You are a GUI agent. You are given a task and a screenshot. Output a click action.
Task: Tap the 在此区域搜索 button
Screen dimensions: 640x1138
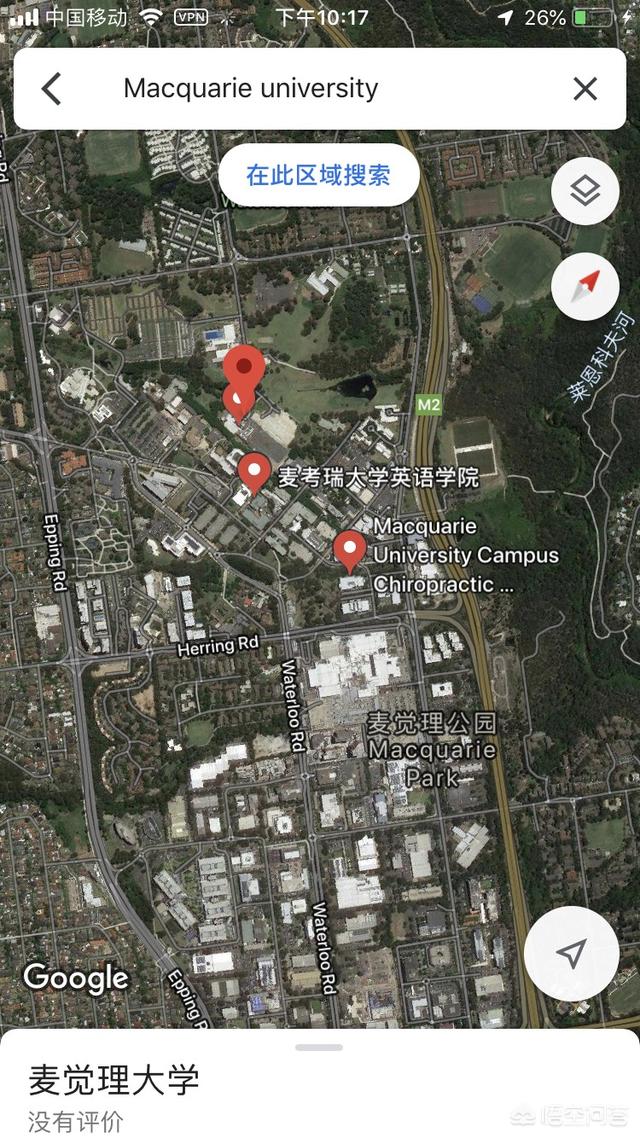click(318, 176)
